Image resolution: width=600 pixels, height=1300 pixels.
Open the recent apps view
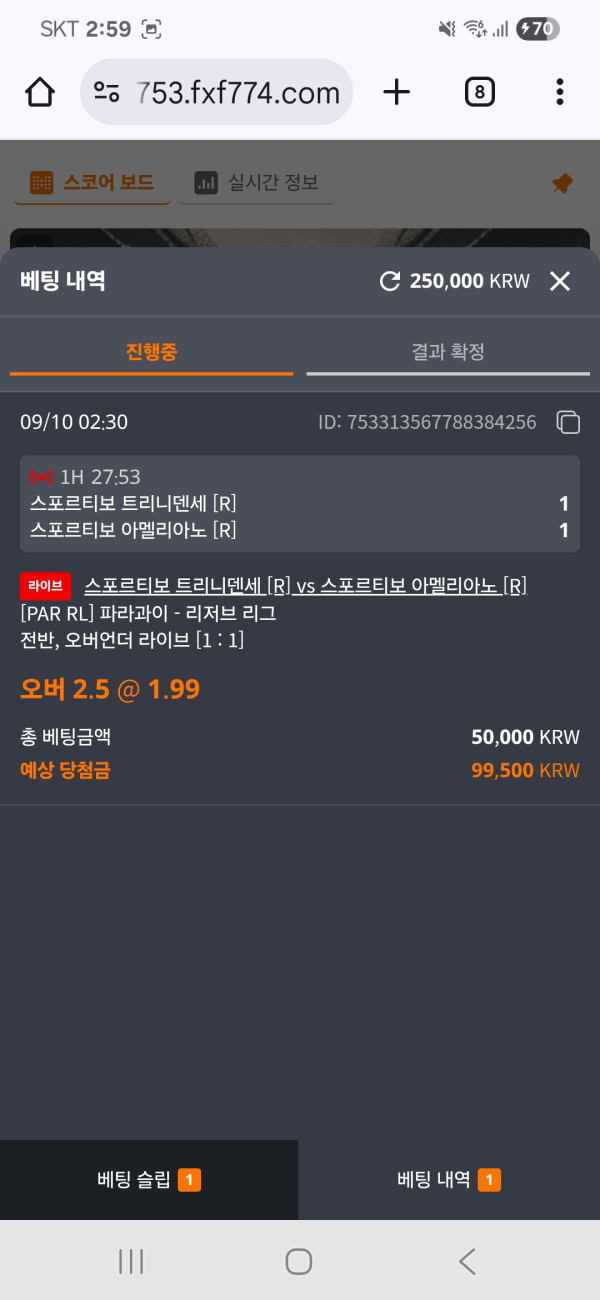pos(131,1261)
